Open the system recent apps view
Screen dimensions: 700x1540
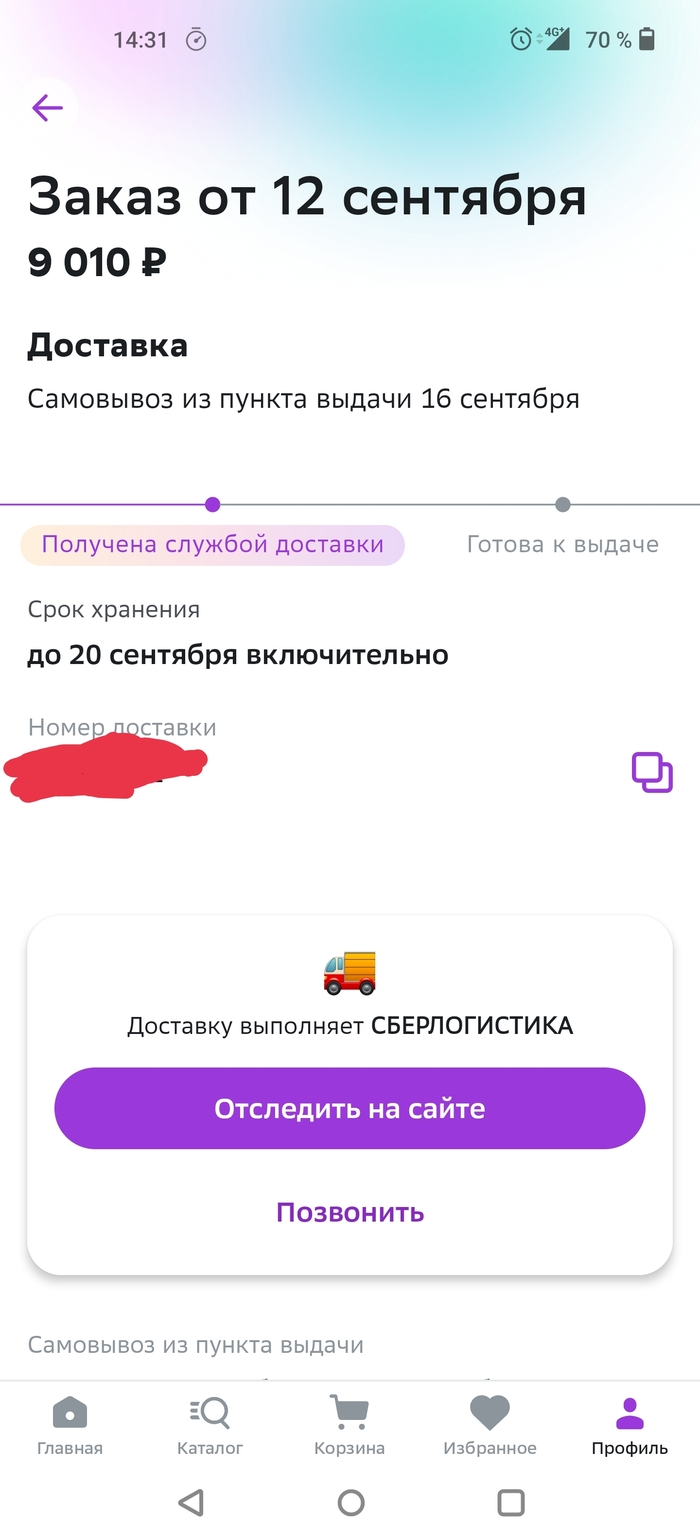click(x=511, y=1502)
